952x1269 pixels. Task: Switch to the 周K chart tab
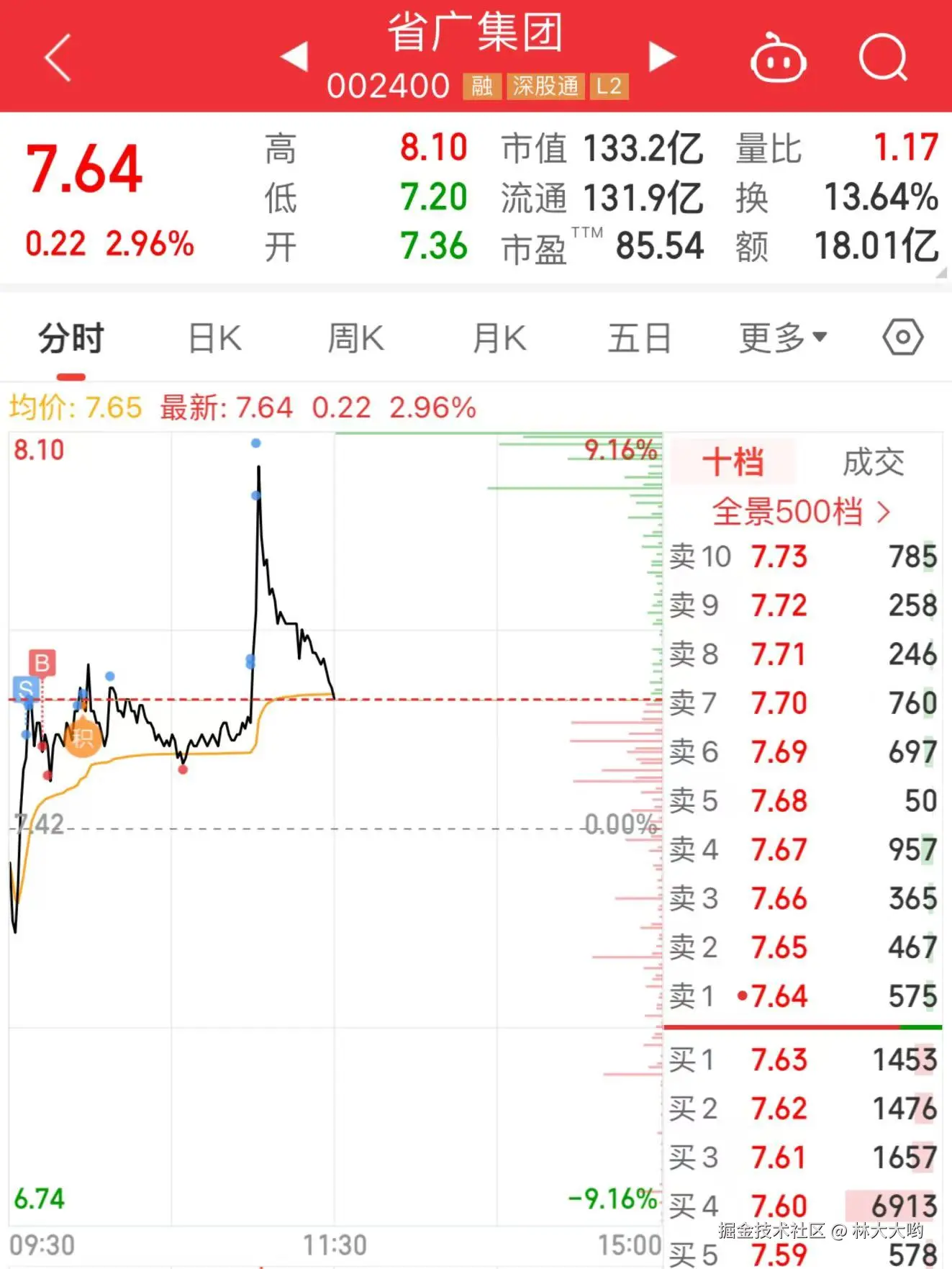point(356,338)
